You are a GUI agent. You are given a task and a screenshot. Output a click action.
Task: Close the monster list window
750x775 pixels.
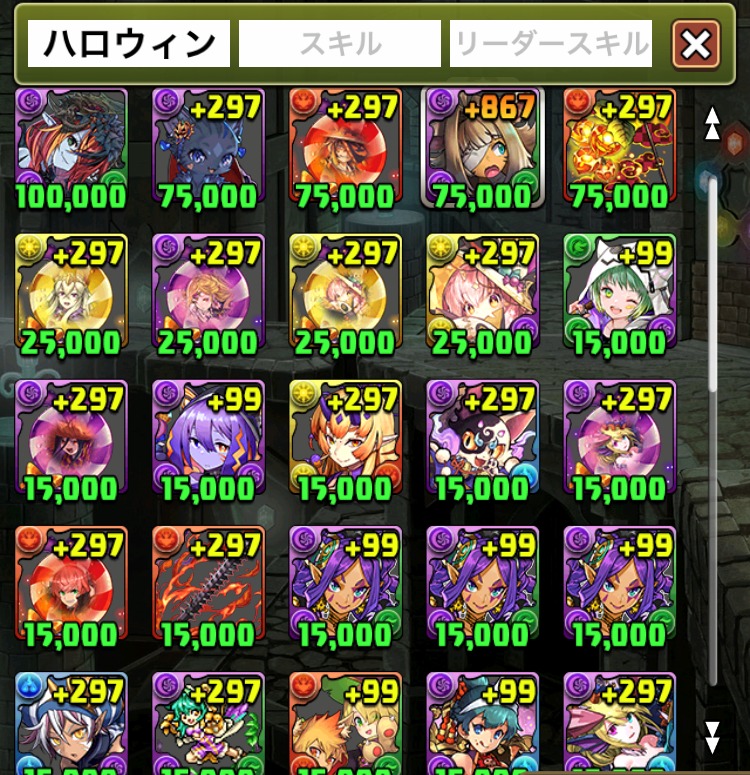(695, 44)
